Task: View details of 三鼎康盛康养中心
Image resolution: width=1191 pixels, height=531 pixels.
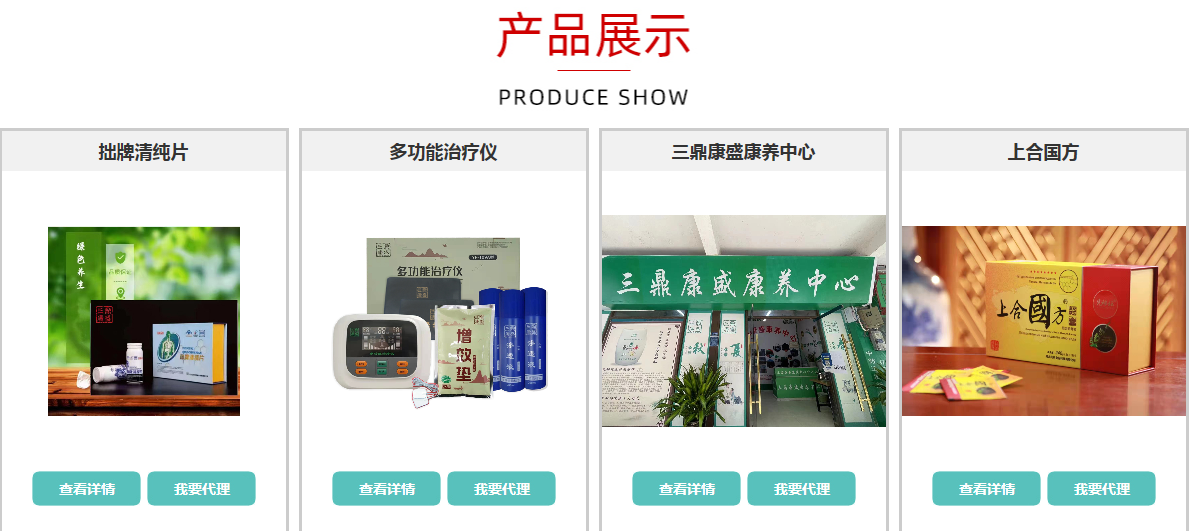Action: 686,489
